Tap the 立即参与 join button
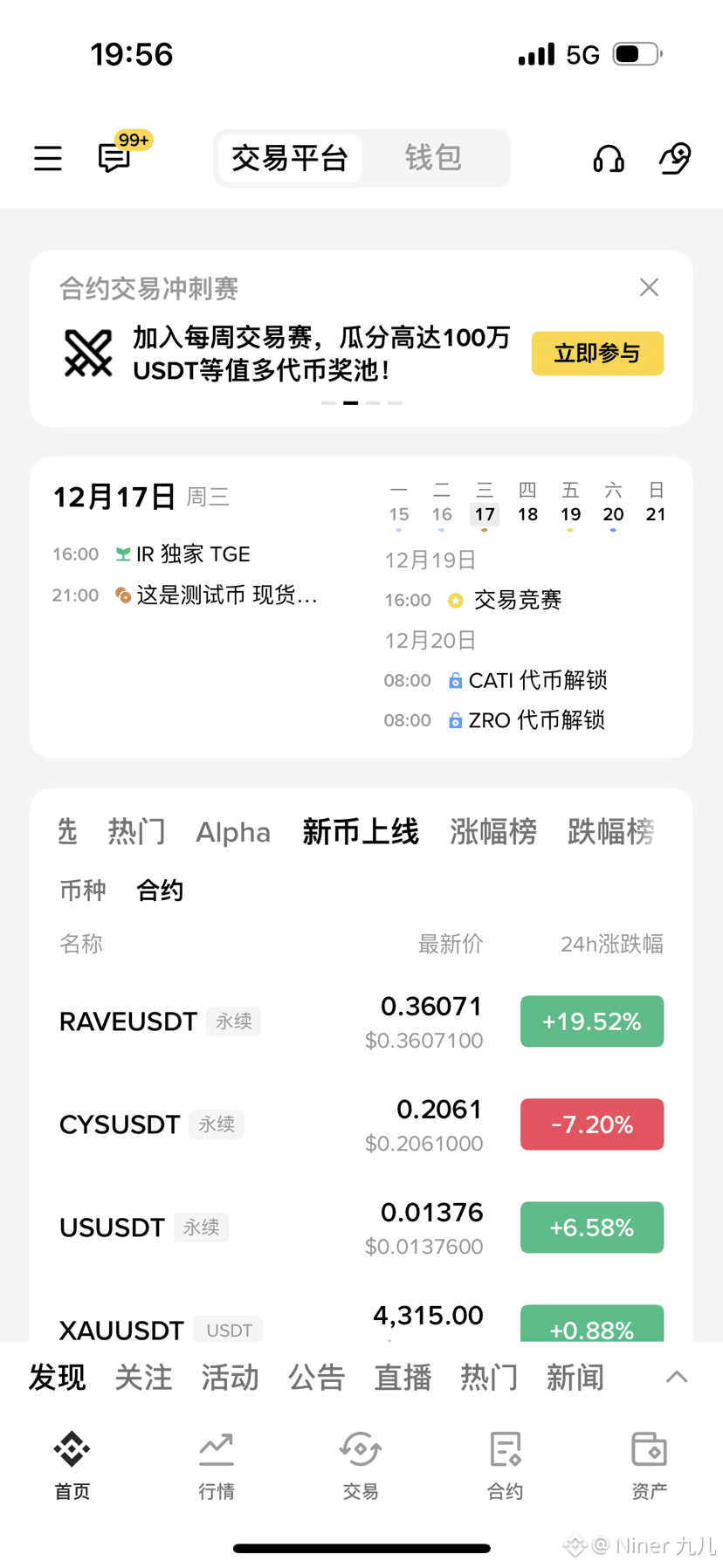 (597, 354)
